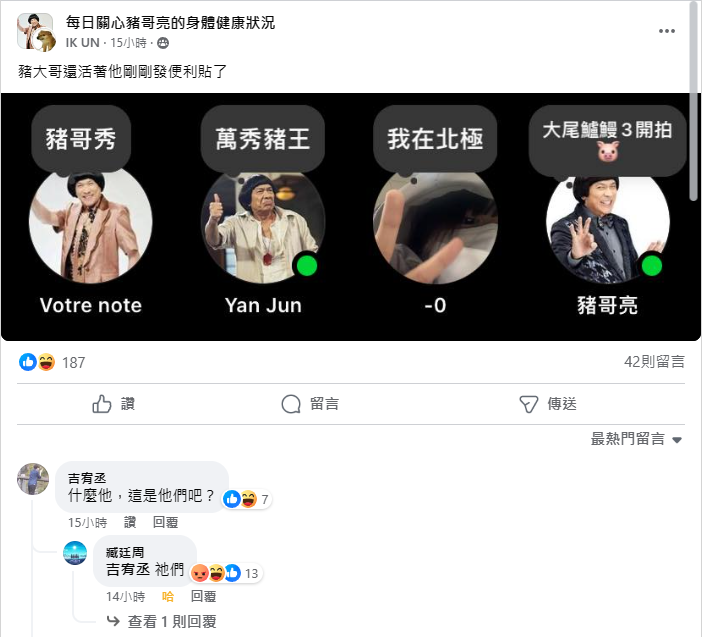Screen dimensions: 702x637
Task: Open the post's three-dot overflow menu
Action: click(667, 31)
